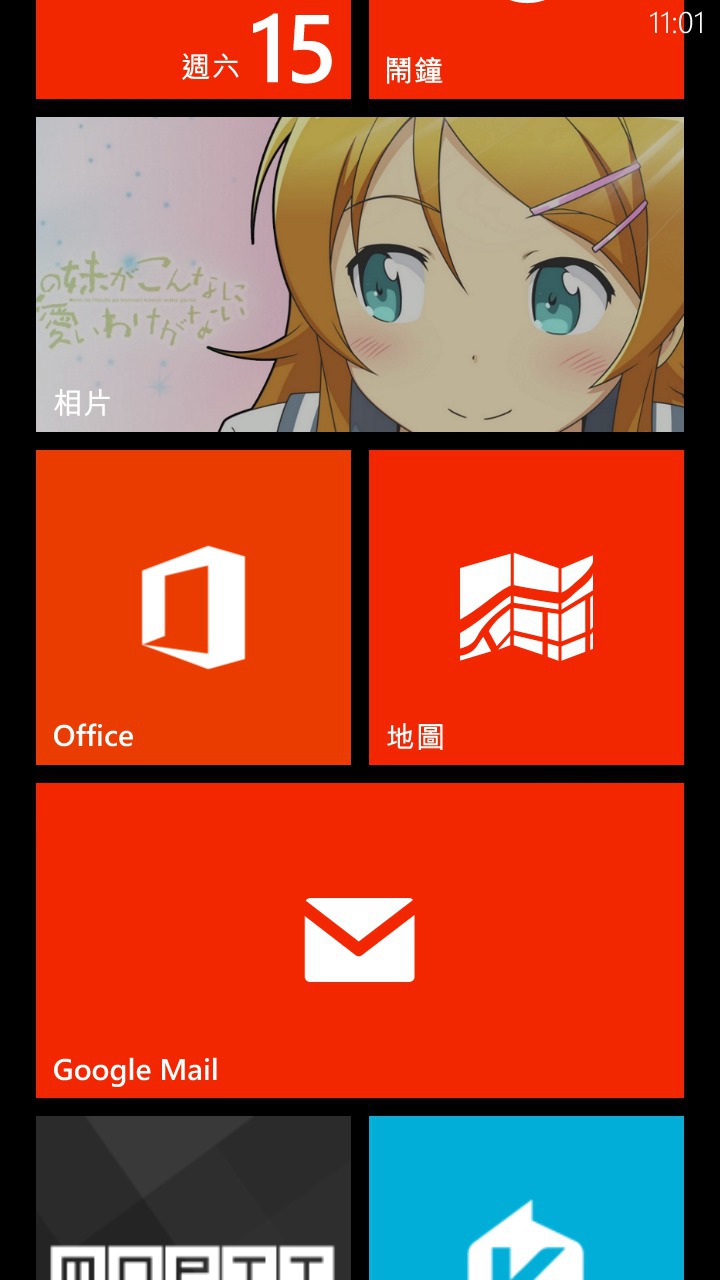The height and width of the screenshot is (1280, 720).
Task: Open the blue K app tile
Action: click(x=526, y=1200)
